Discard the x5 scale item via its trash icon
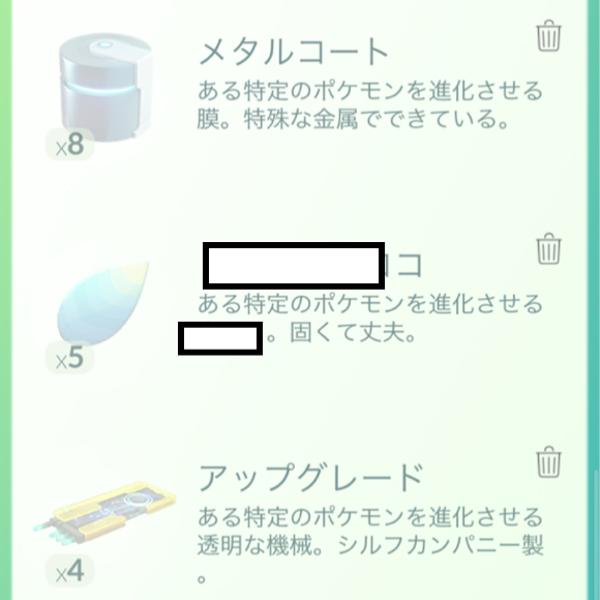Image resolution: width=600 pixels, height=600 pixels. click(x=548, y=249)
